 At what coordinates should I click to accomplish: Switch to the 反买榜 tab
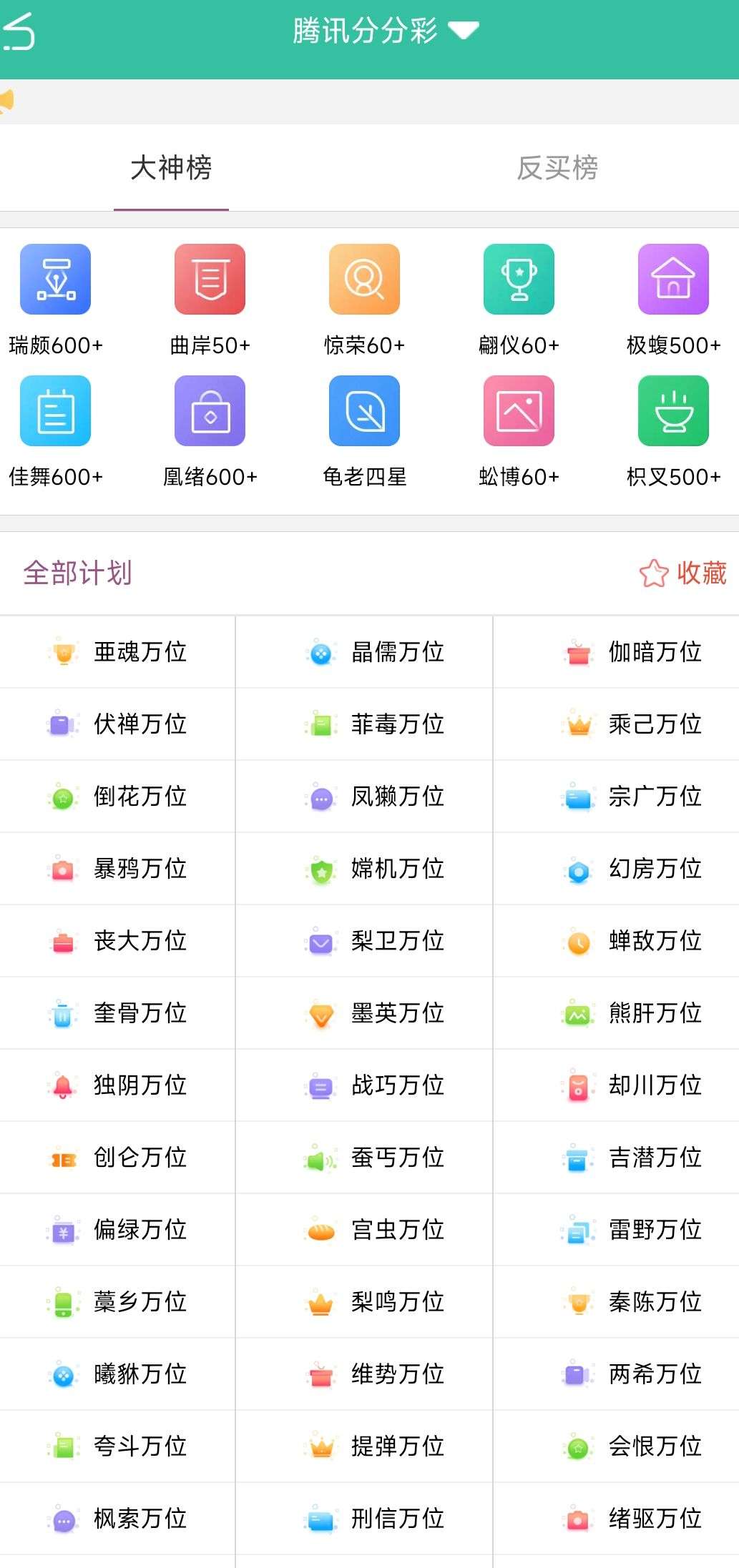click(557, 168)
